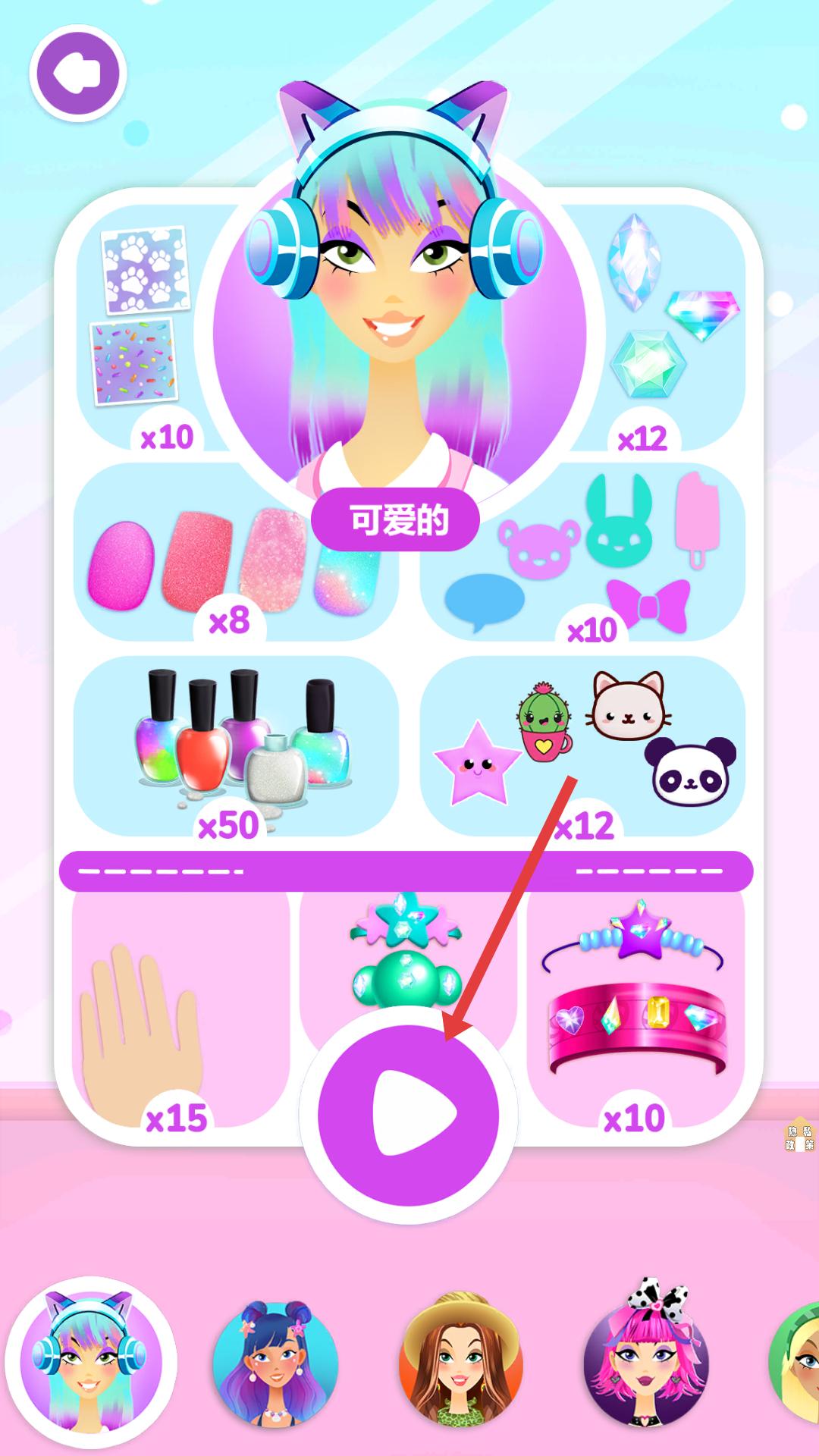Pick the girl wearing a straw hat
819x1456 pixels.
click(x=460, y=1363)
